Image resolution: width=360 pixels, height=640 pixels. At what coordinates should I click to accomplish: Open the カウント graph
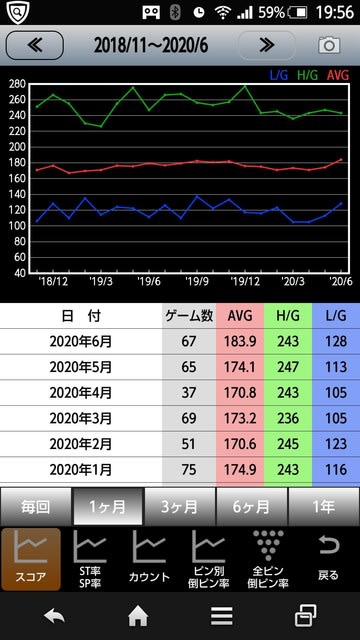pos(149,559)
